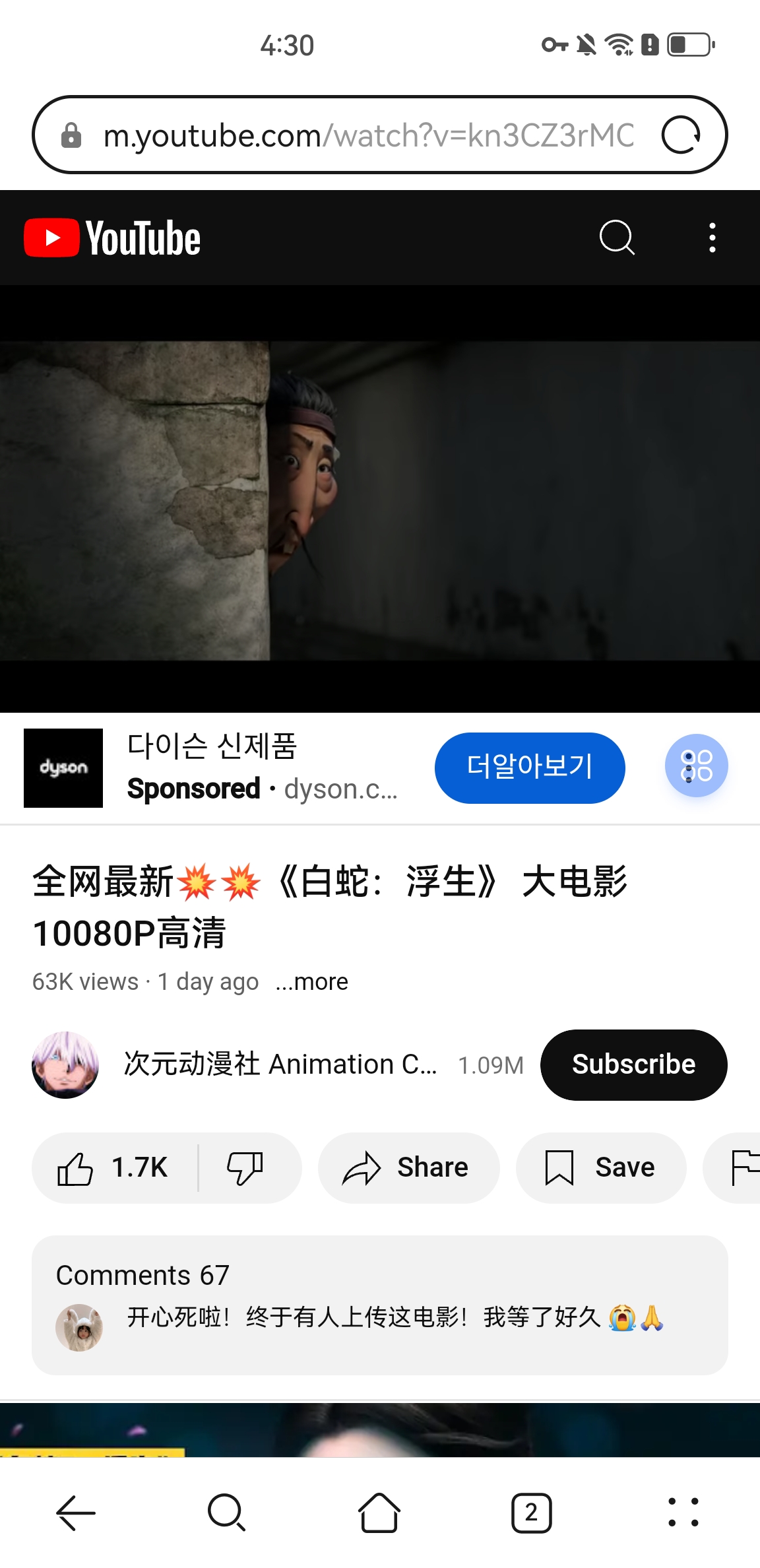Report the video using the flag icon

742,1167
